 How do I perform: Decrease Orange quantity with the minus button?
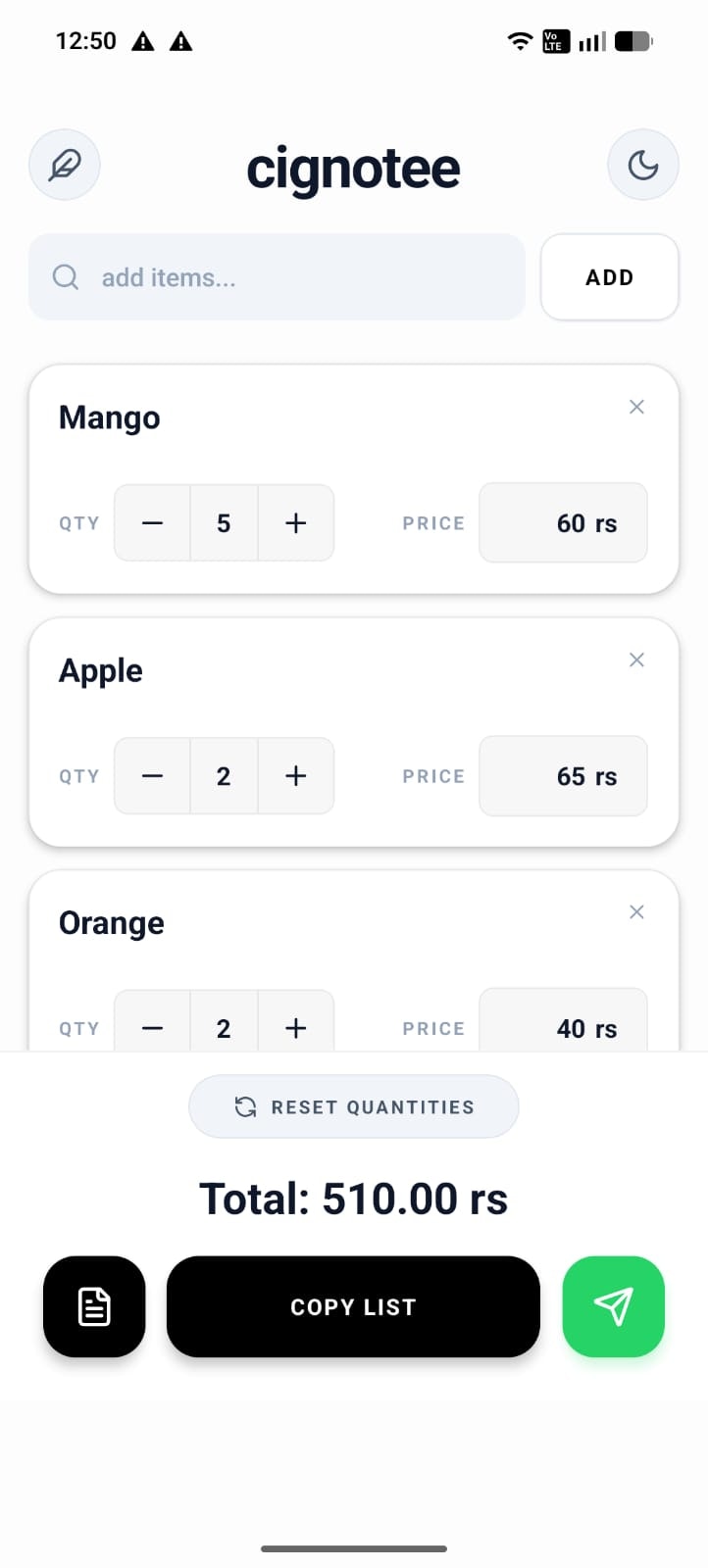(x=152, y=1028)
